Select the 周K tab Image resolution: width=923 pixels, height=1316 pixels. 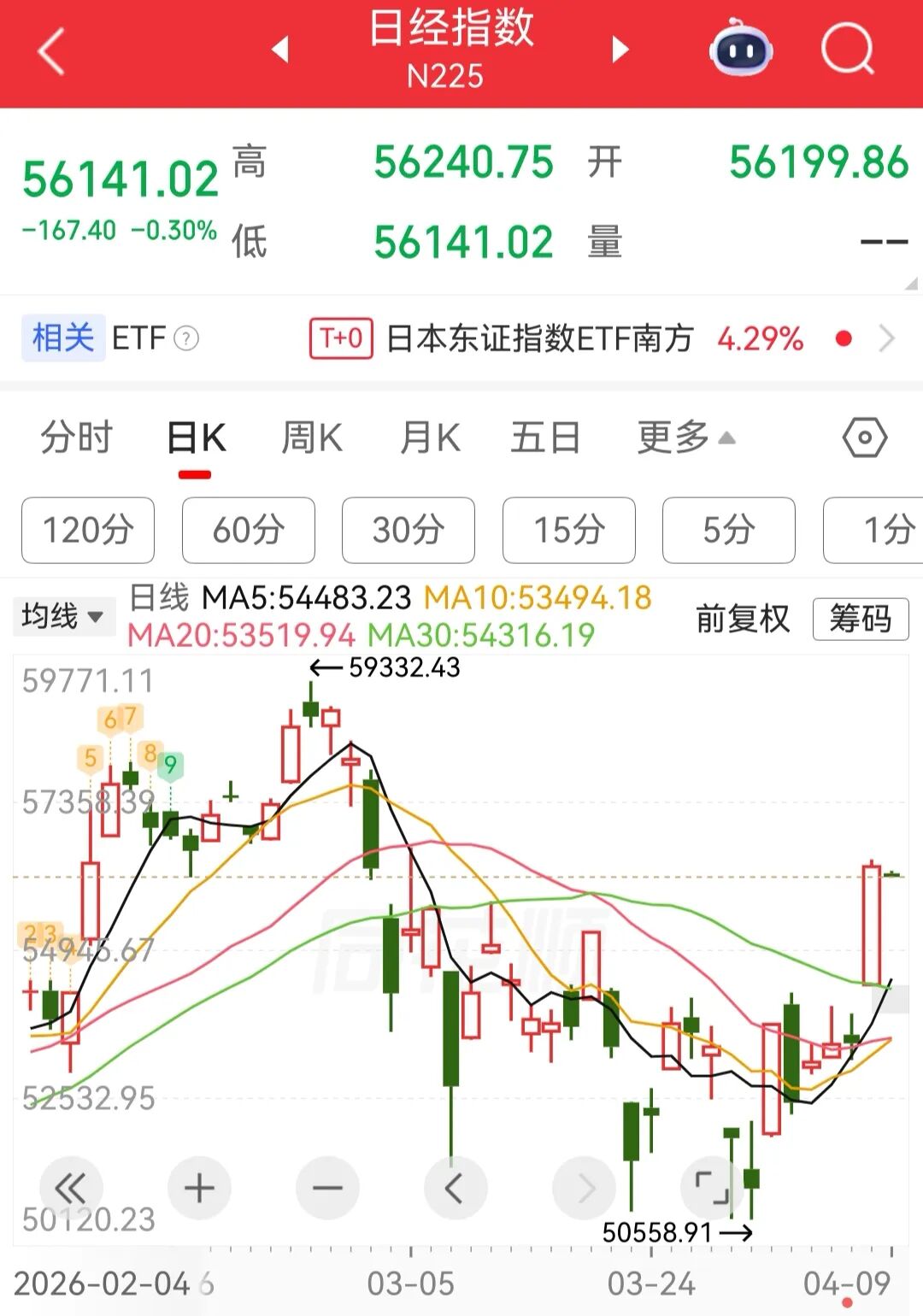click(x=312, y=438)
